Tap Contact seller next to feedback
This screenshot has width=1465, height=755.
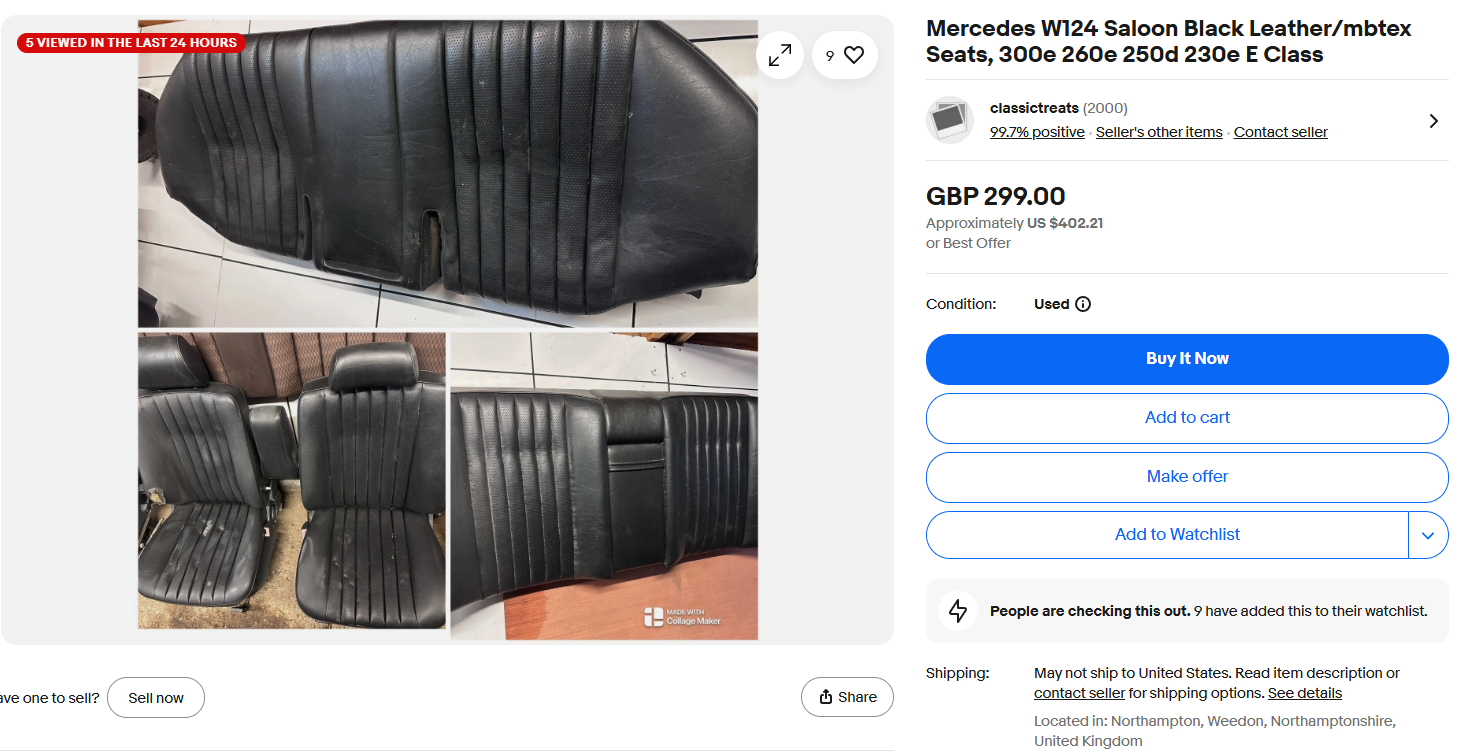pyautogui.click(x=1280, y=132)
